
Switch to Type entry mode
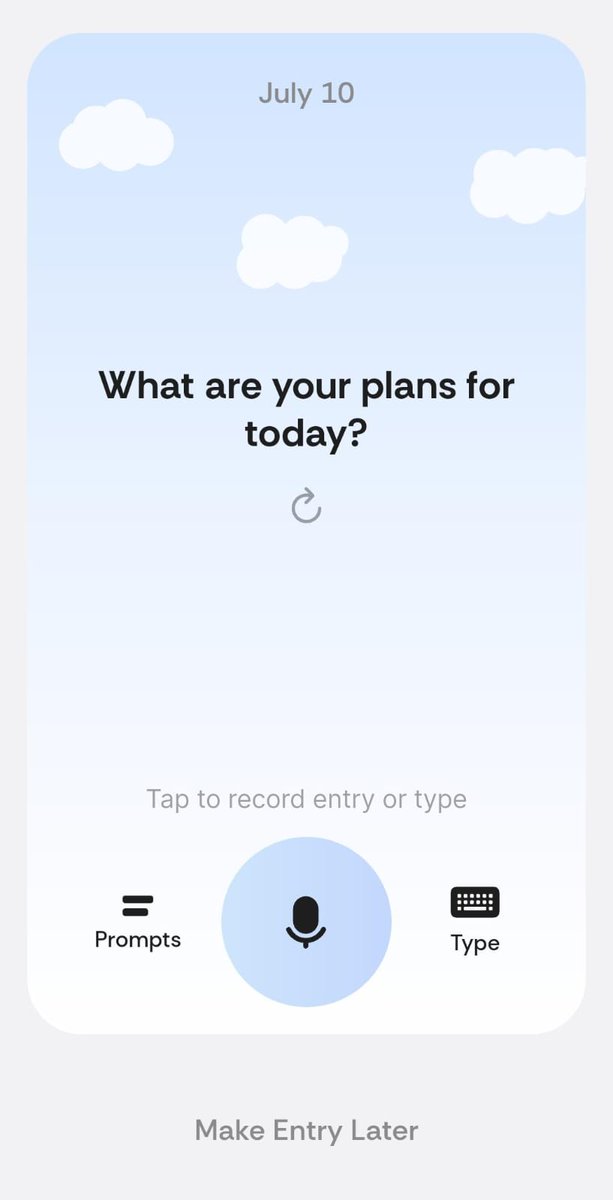[x=475, y=922]
